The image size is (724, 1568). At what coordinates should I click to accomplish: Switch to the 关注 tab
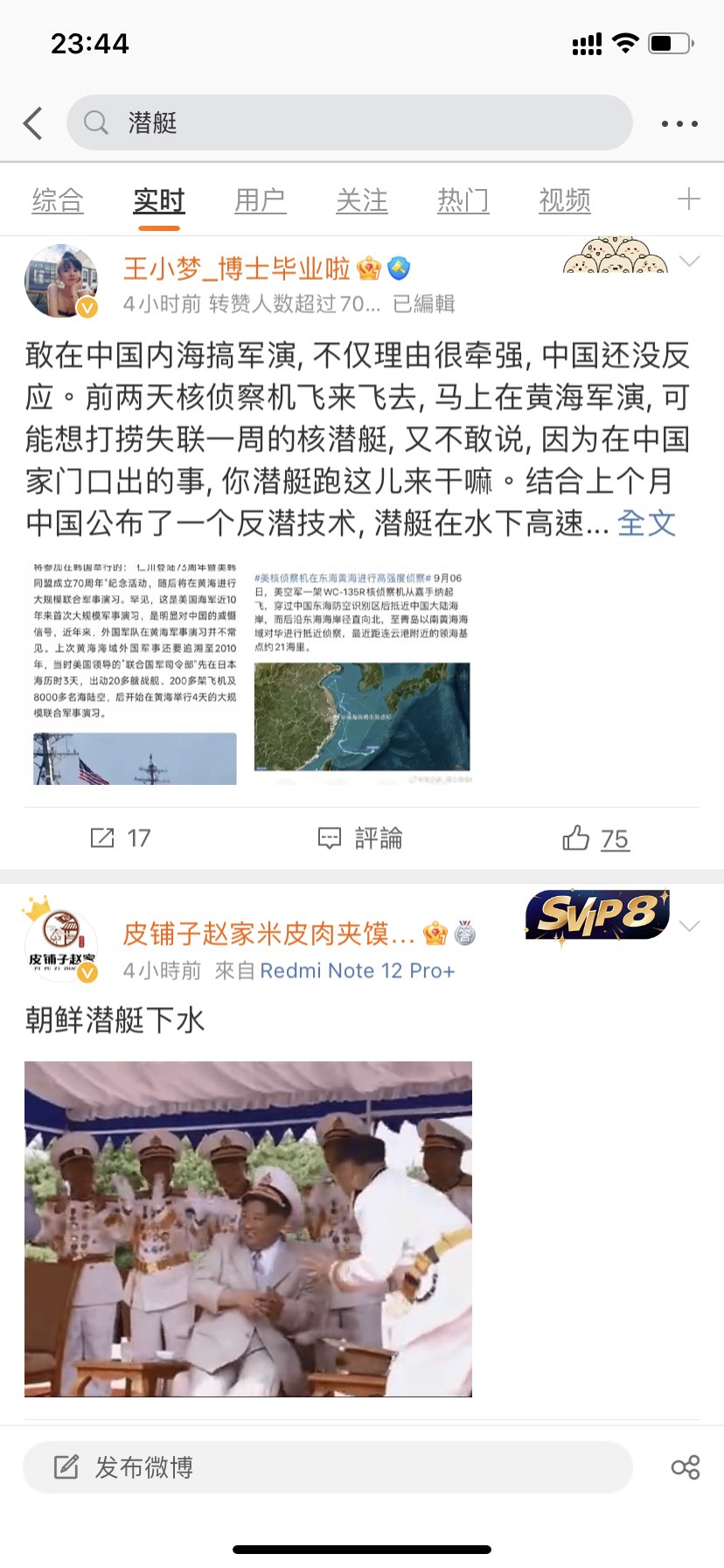pos(362,200)
